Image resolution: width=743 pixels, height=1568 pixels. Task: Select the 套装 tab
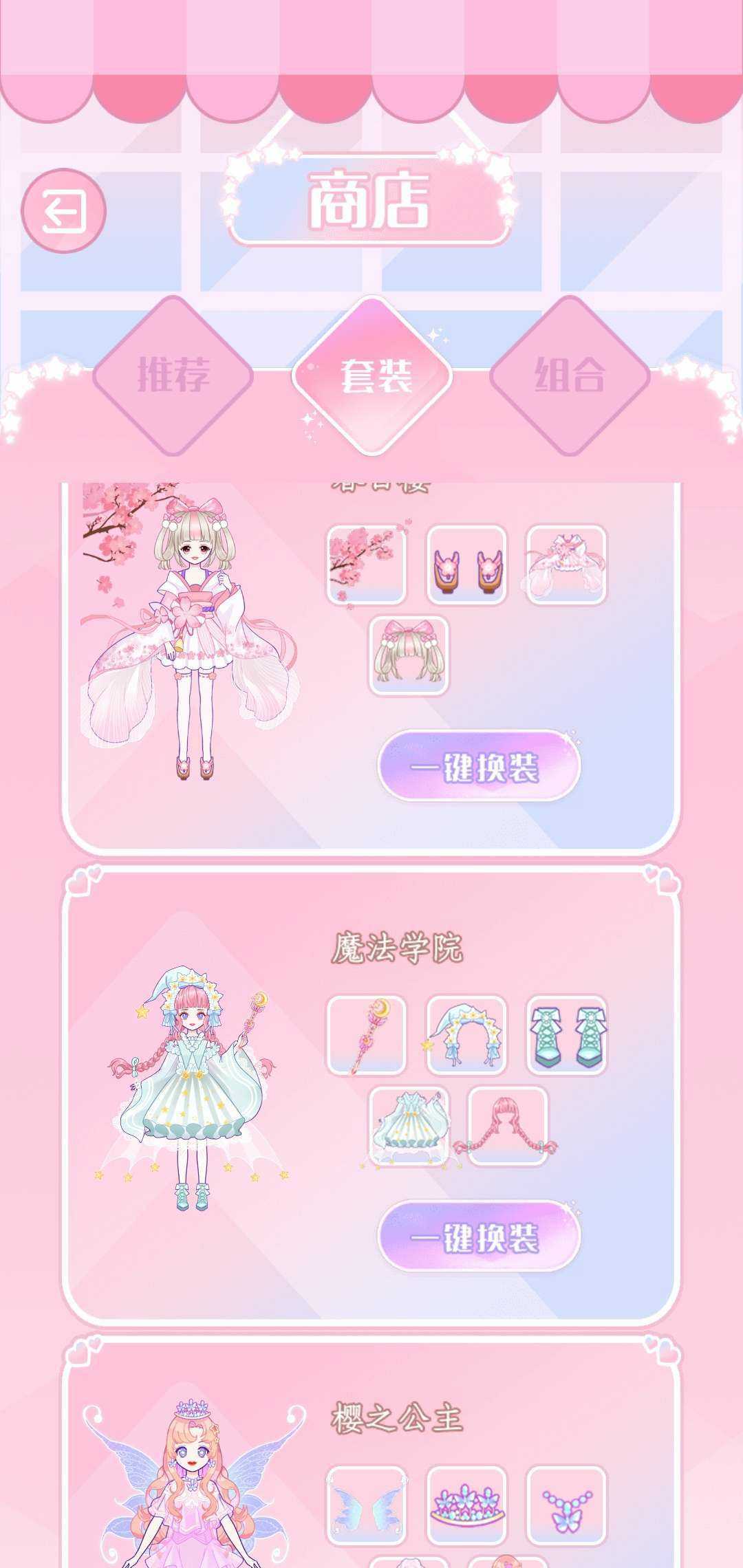click(x=372, y=375)
